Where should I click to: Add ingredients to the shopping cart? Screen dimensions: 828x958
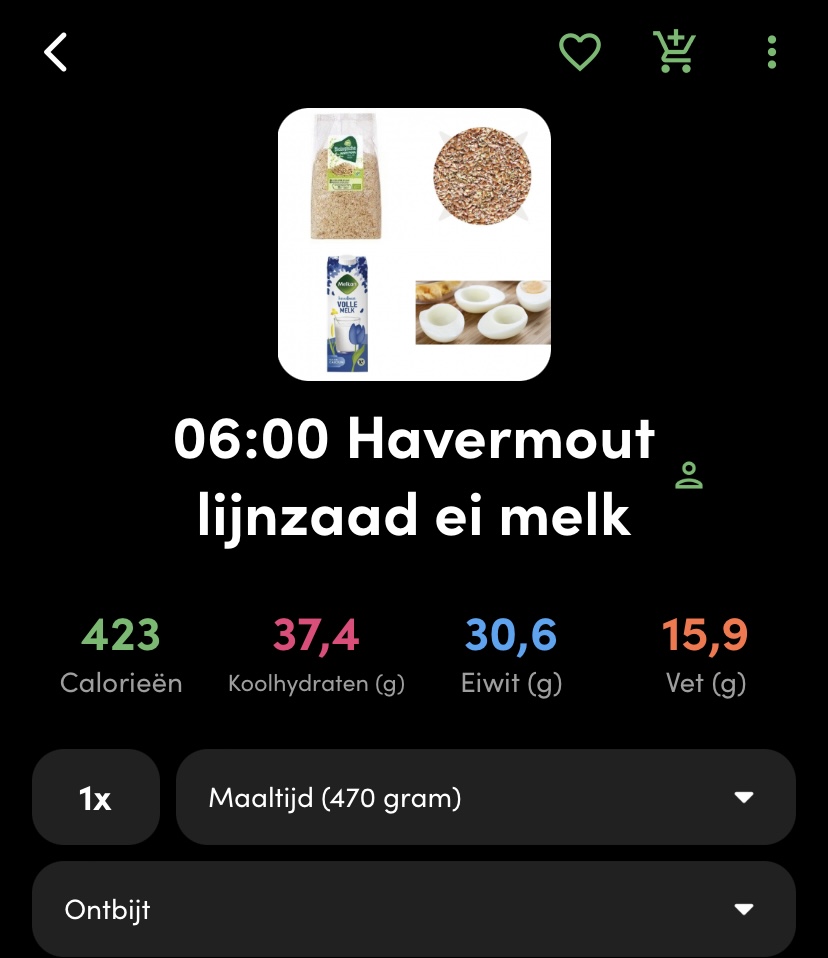(675, 52)
